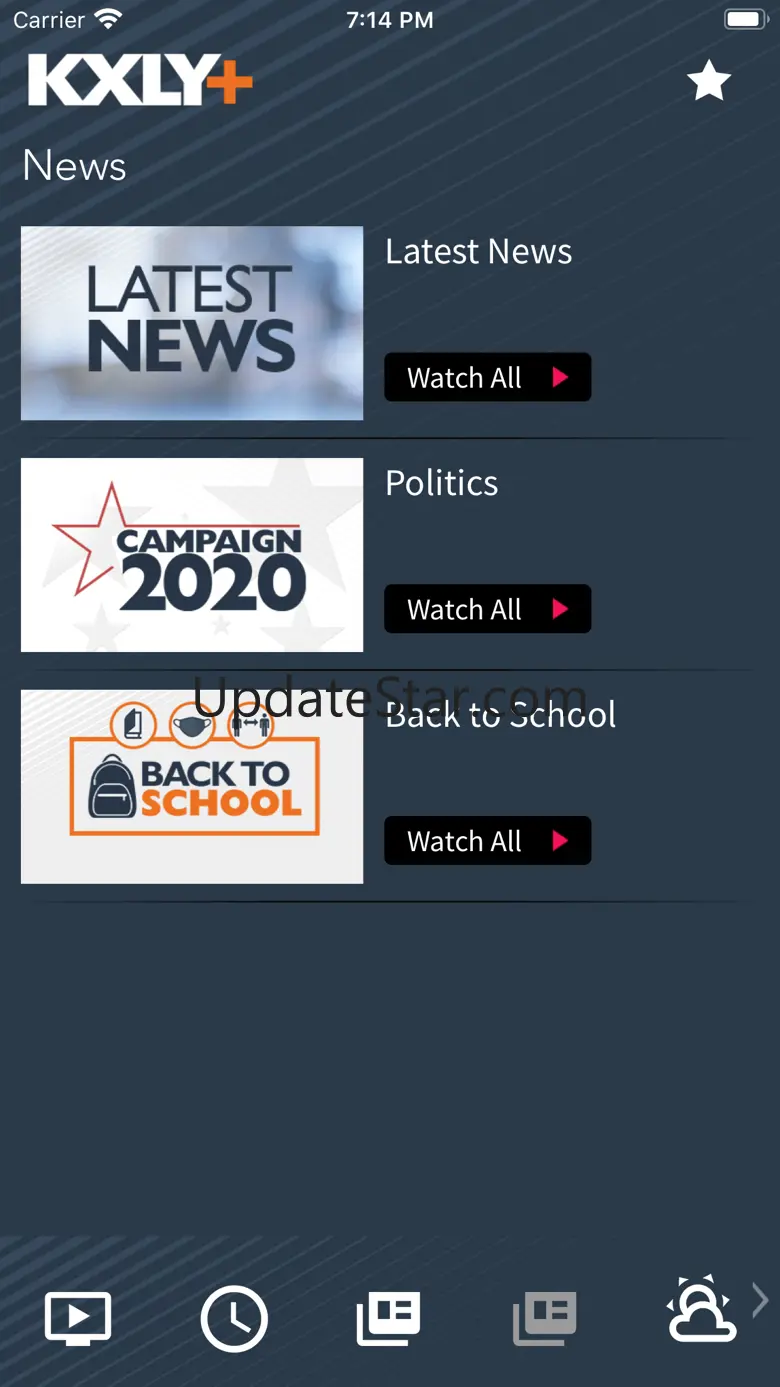Open the Latest News thumbnail

click(192, 323)
